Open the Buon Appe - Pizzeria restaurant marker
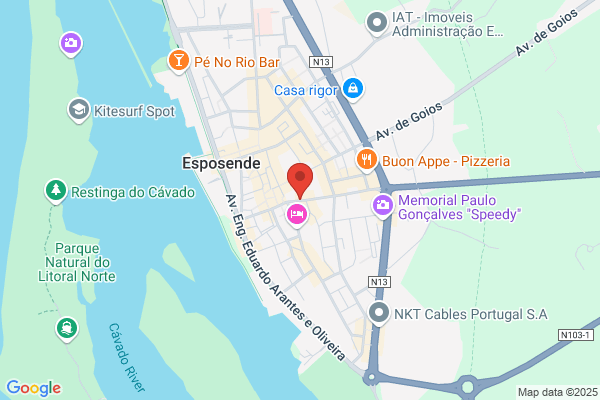 pos(367,160)
